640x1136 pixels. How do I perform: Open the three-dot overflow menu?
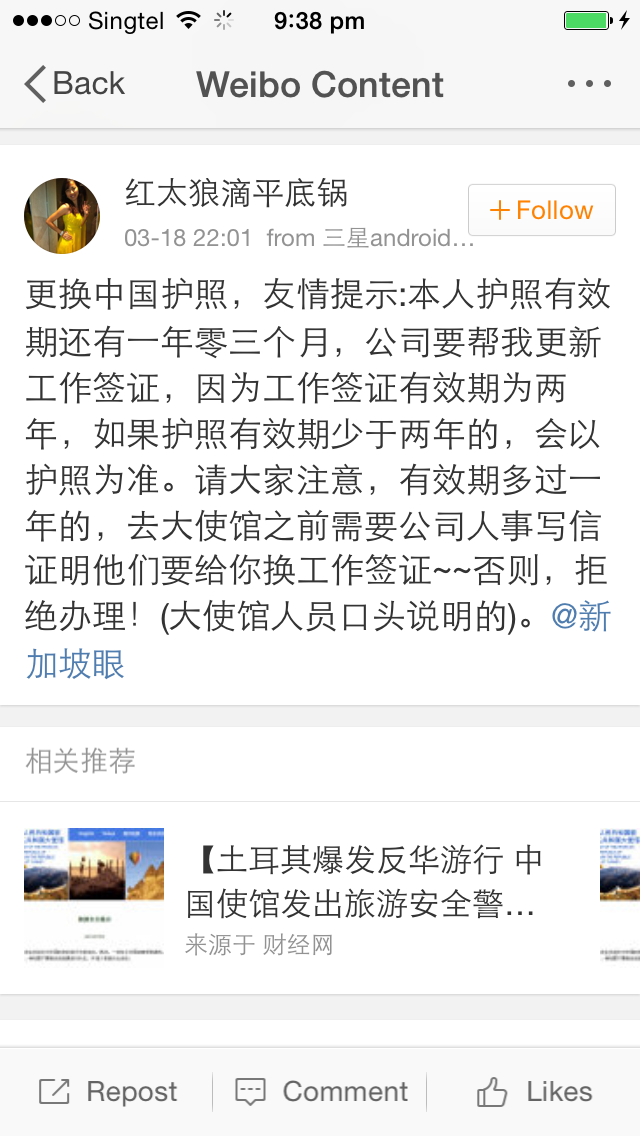(588, 84)
